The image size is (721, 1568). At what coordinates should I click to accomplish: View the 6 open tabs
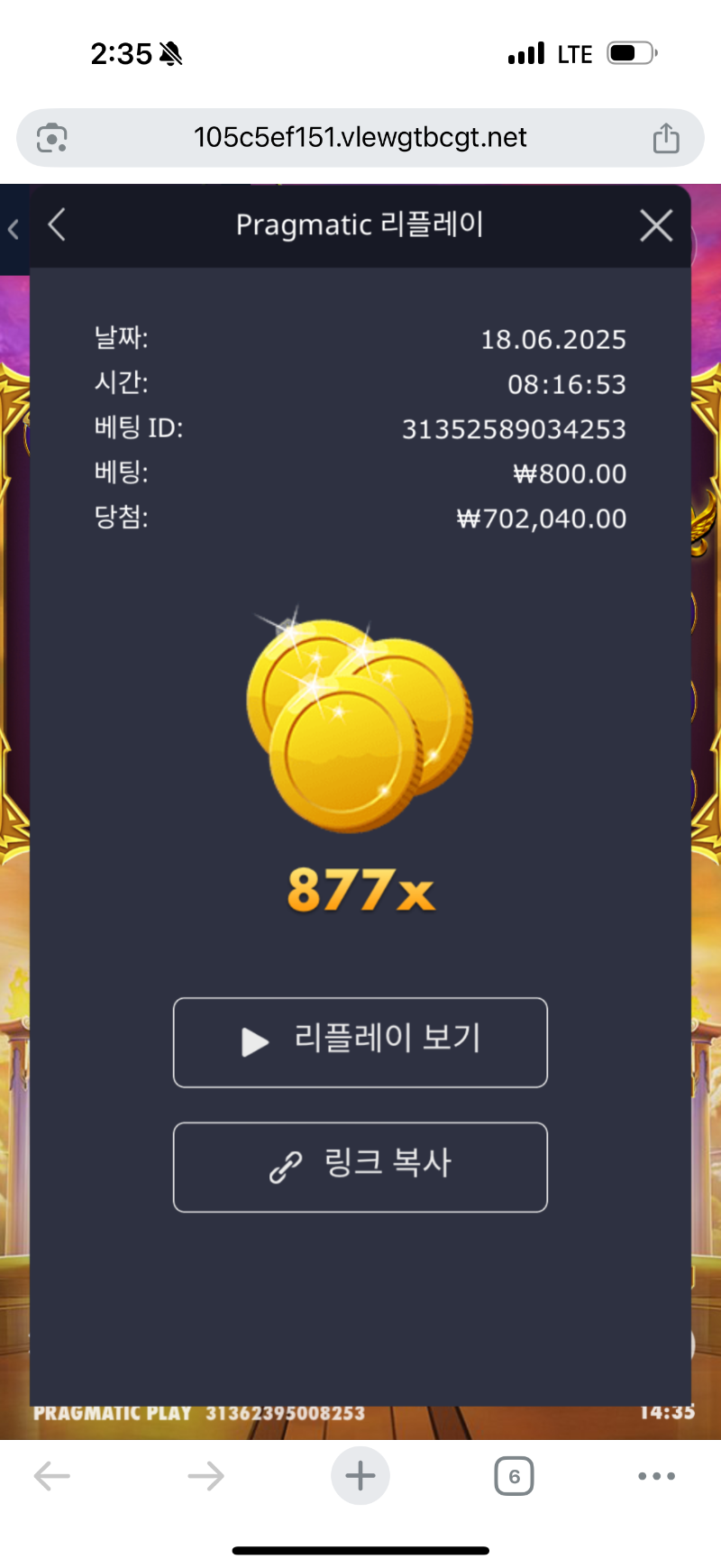coord(514,1476)
